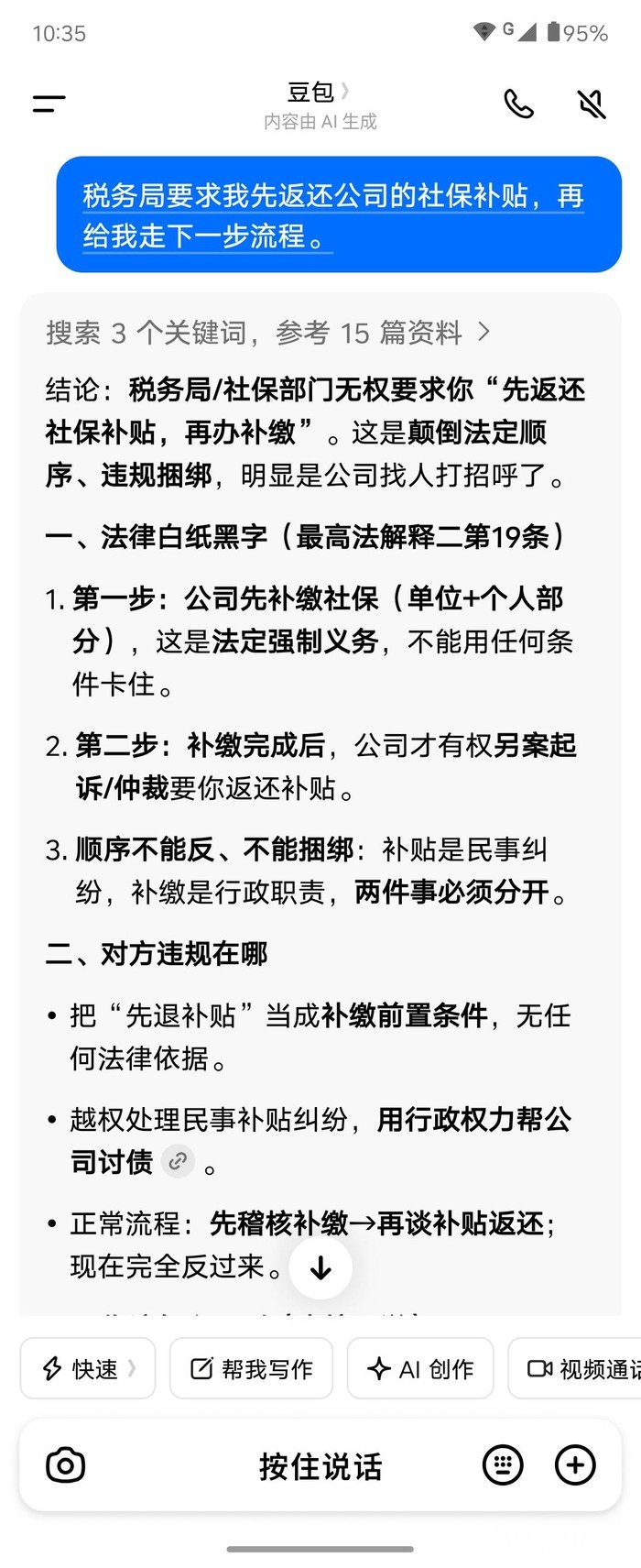Open the source link icon after 司讨债
Screen dimensions: 641x1568
[x=179, y=1162]
